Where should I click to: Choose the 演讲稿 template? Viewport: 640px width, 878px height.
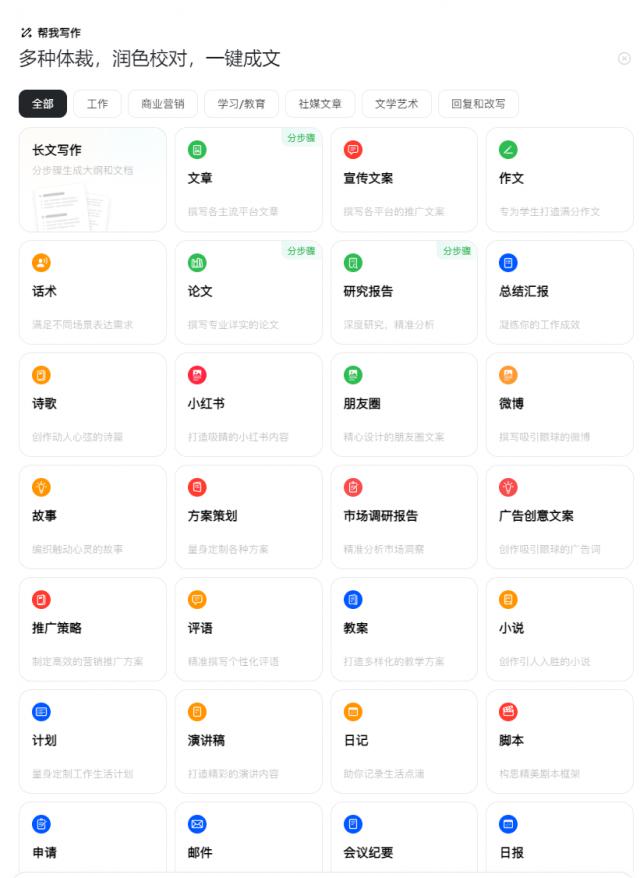point(248,741)
